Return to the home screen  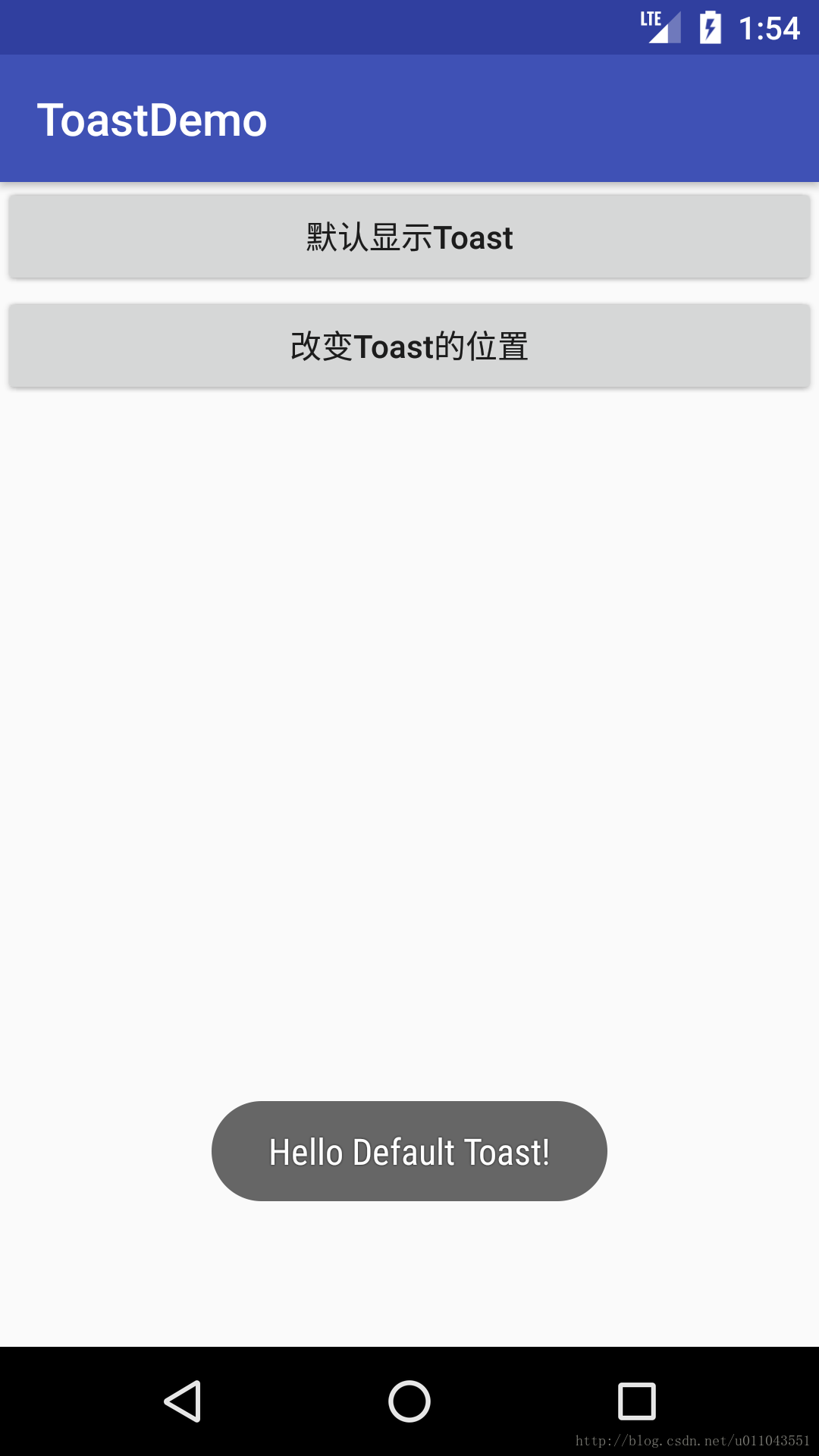pos(409,1401)
